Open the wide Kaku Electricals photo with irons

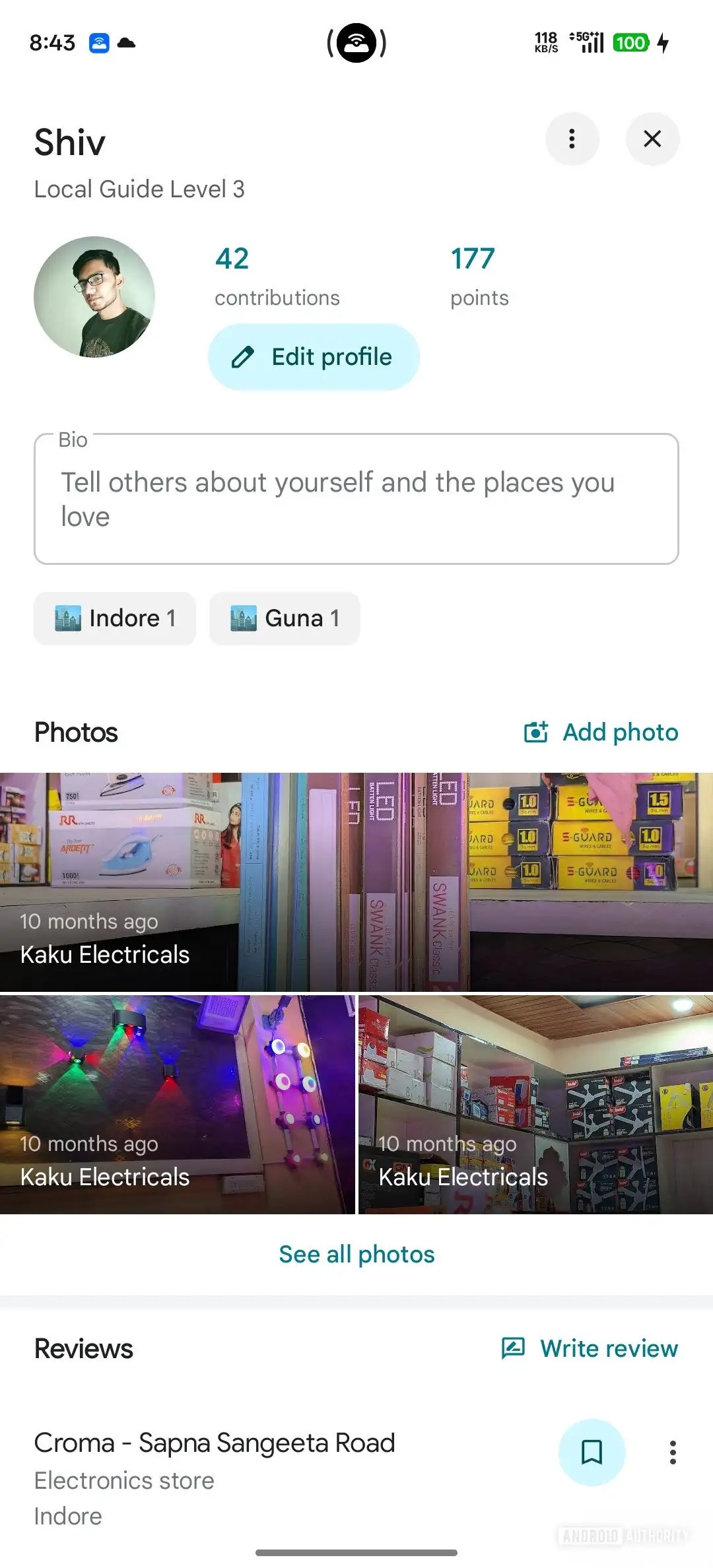tap(356, 882)
